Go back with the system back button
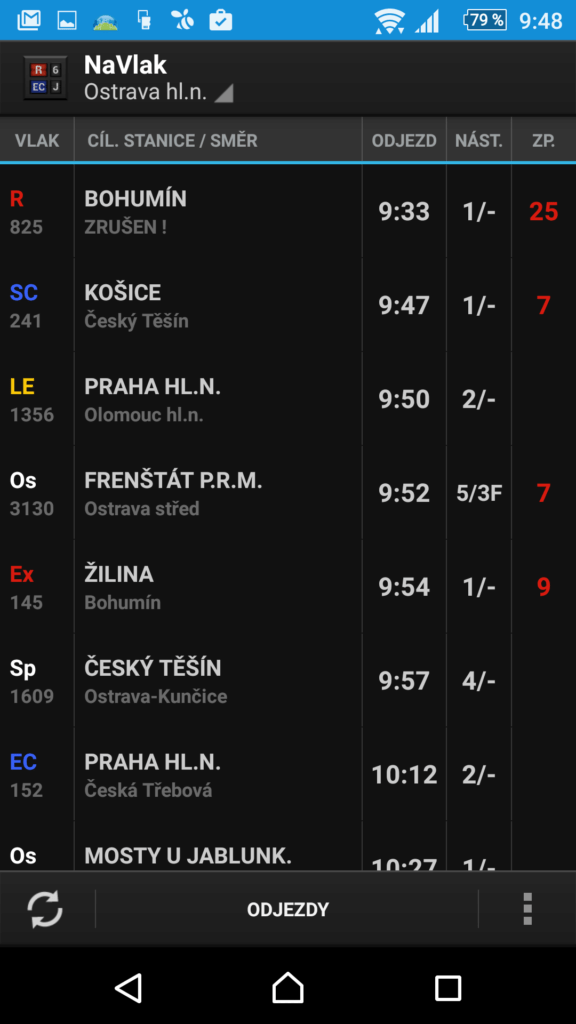 tap(128, 987)
